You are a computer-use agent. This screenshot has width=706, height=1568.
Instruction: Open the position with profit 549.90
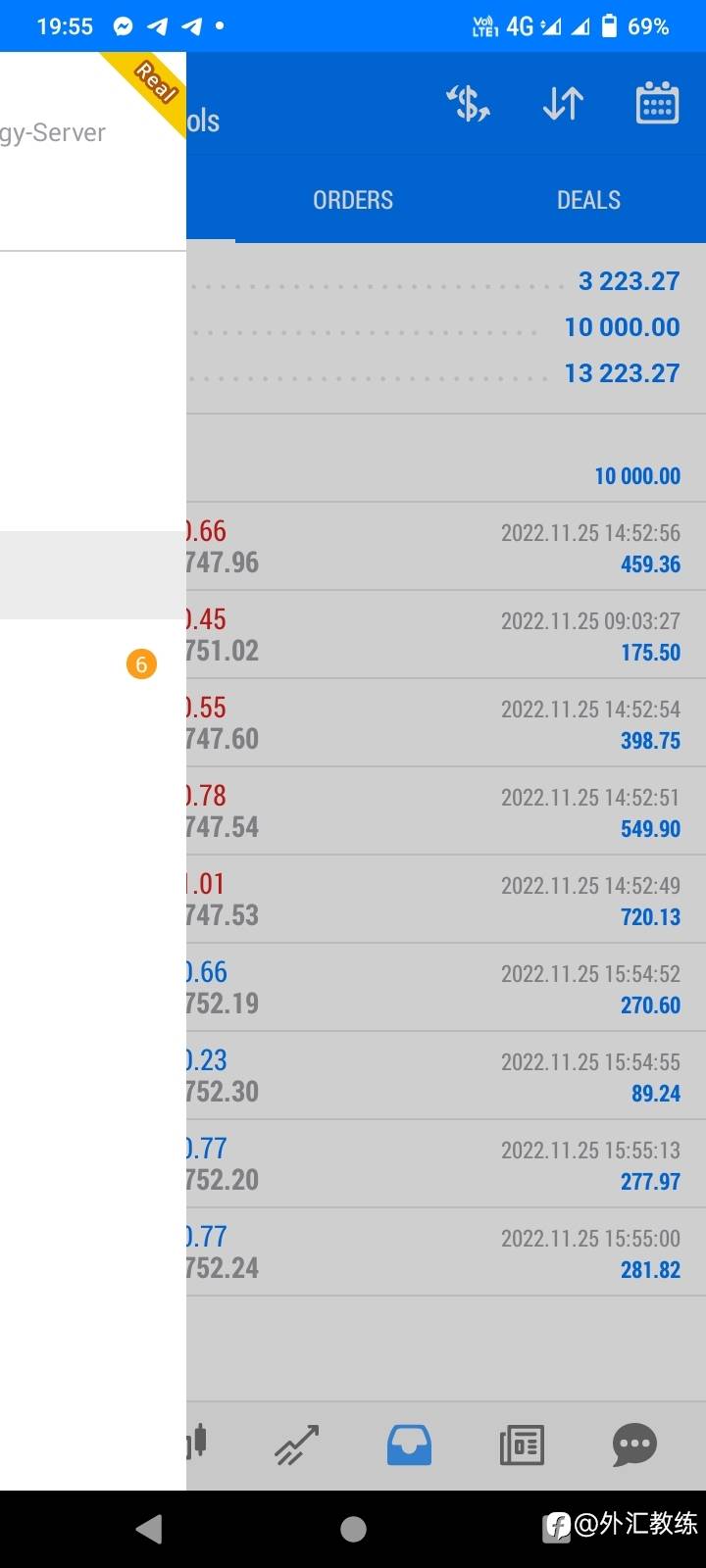446,811
